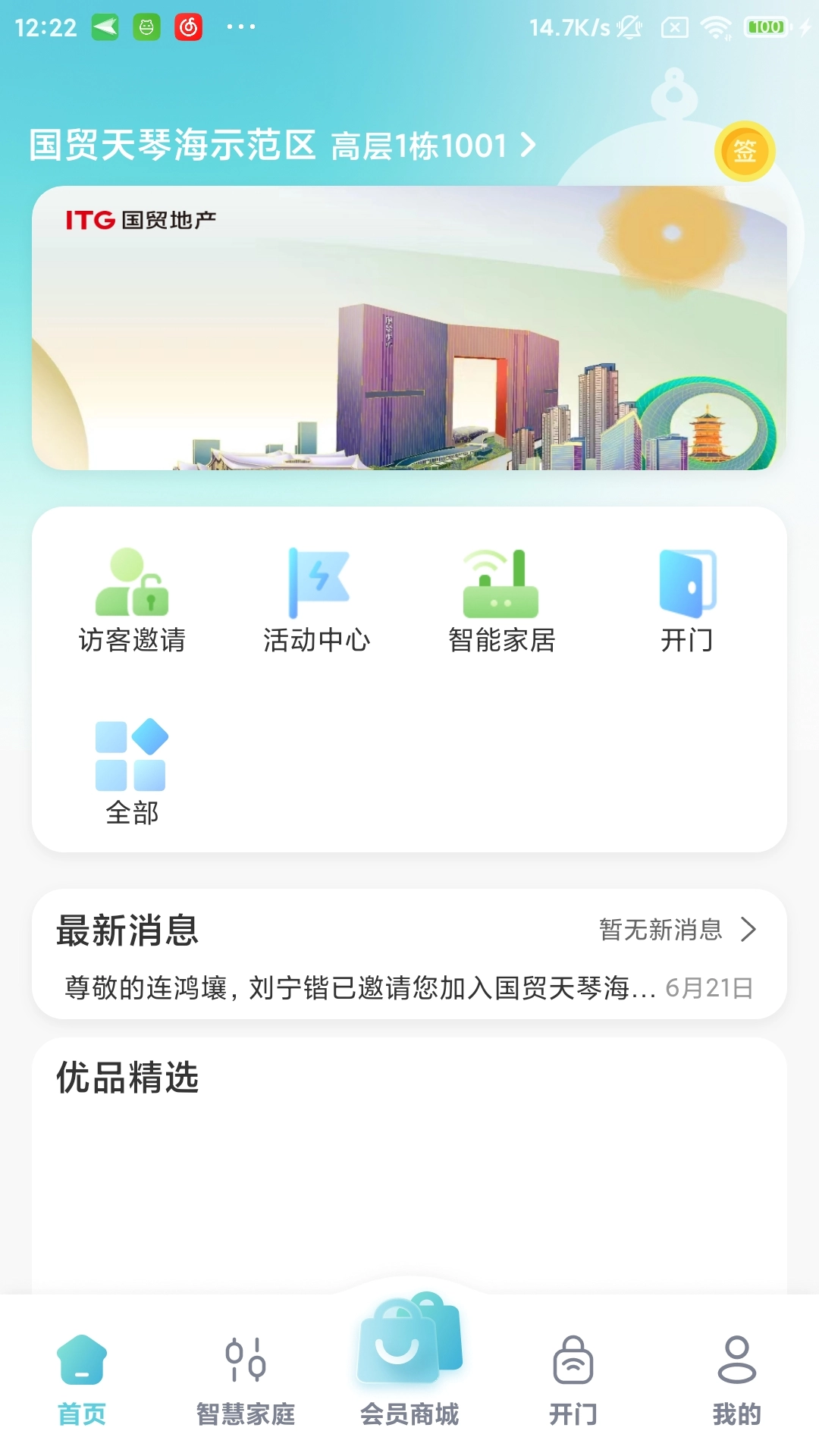819x1456 pixels.
Task: Expand the community selector beside 高层1栋1001
Action: point(529,144)
